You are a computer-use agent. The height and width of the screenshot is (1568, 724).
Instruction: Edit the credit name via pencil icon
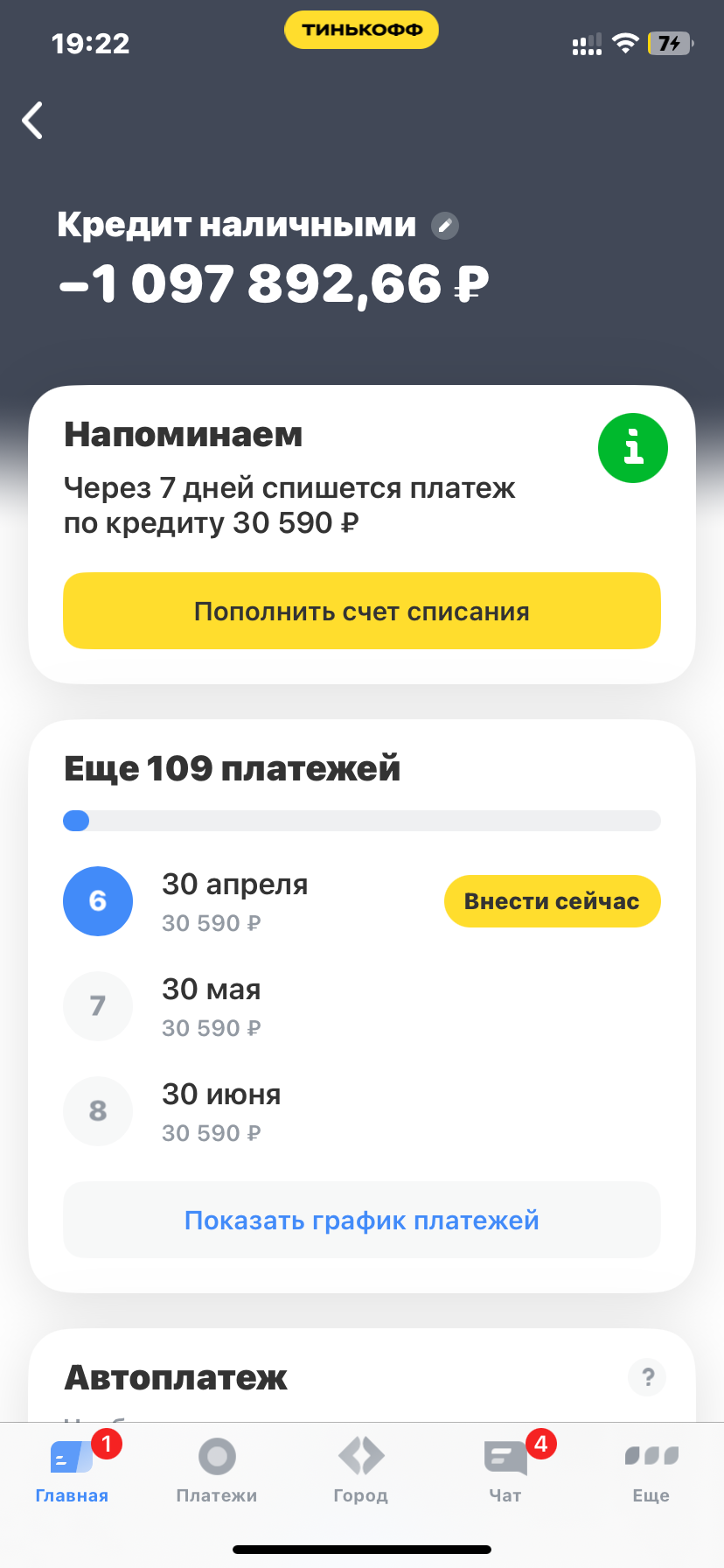point(446,226)
